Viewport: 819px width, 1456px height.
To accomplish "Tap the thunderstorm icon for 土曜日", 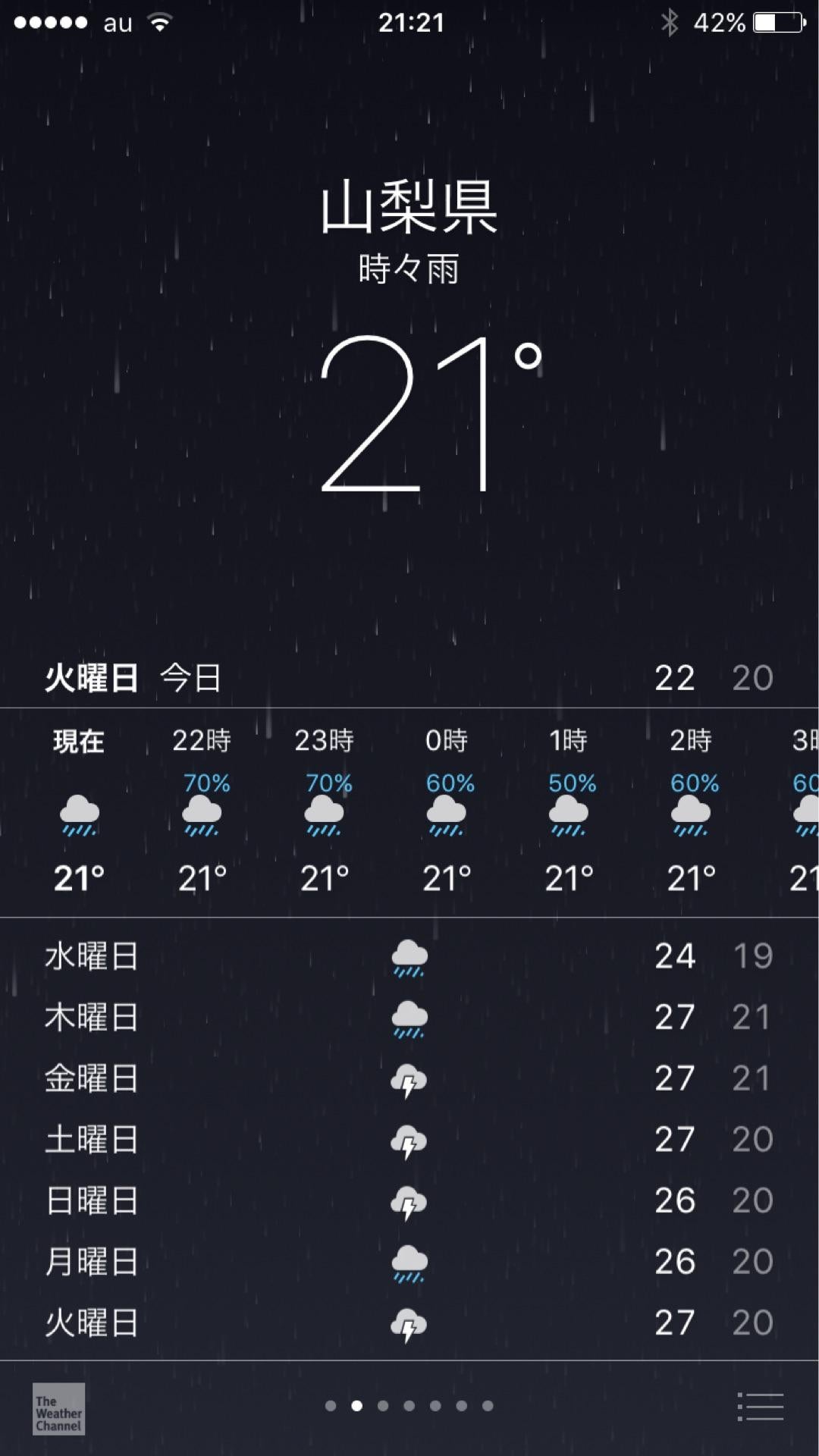I will [x=409, y=1139].
